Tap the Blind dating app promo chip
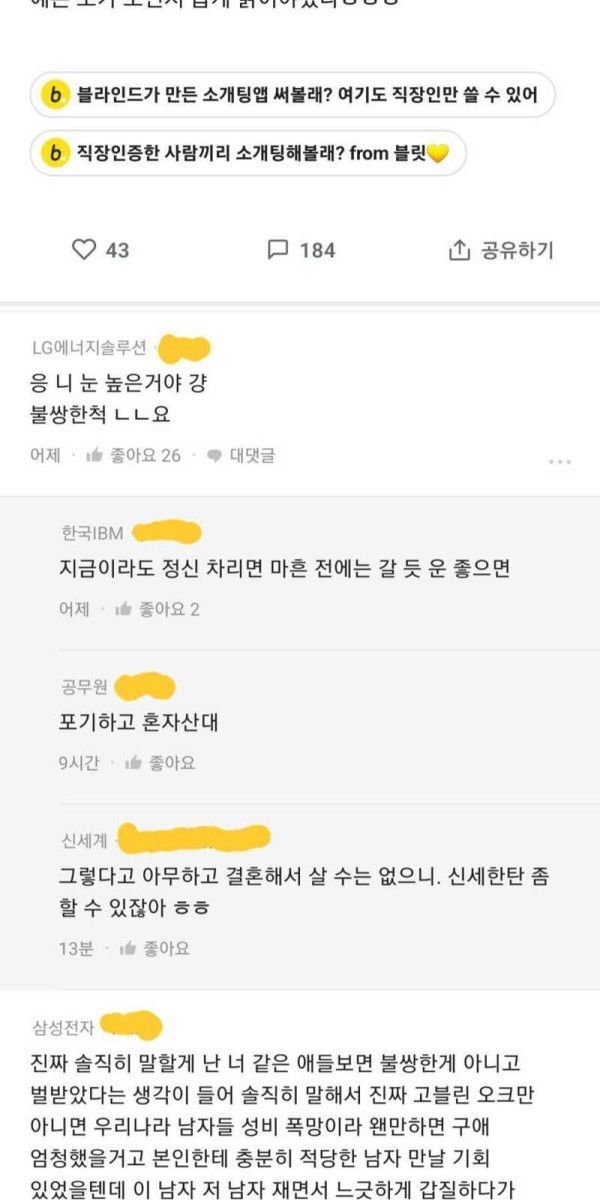The width and height of the screenshot is (600, 1200). [292, 95]
